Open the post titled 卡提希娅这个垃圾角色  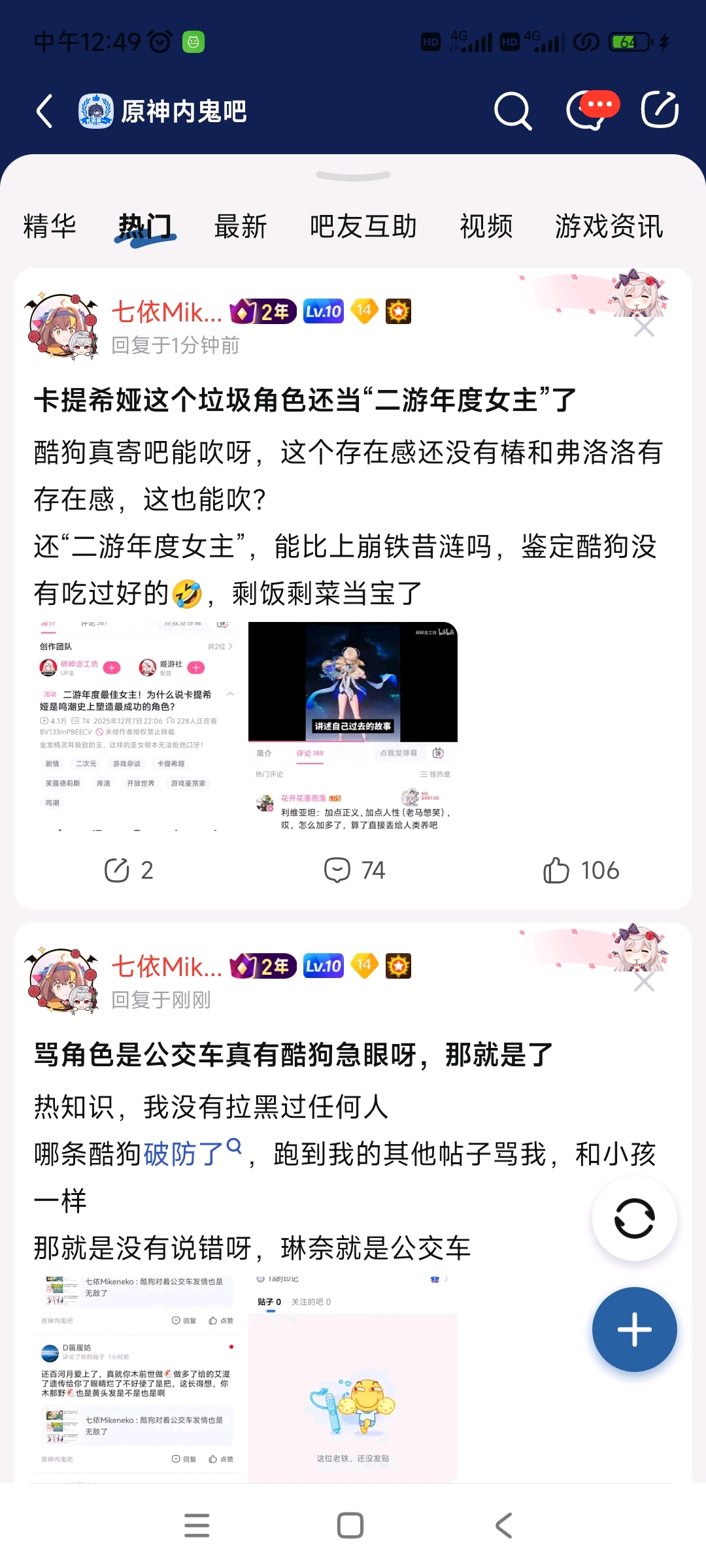305,400
